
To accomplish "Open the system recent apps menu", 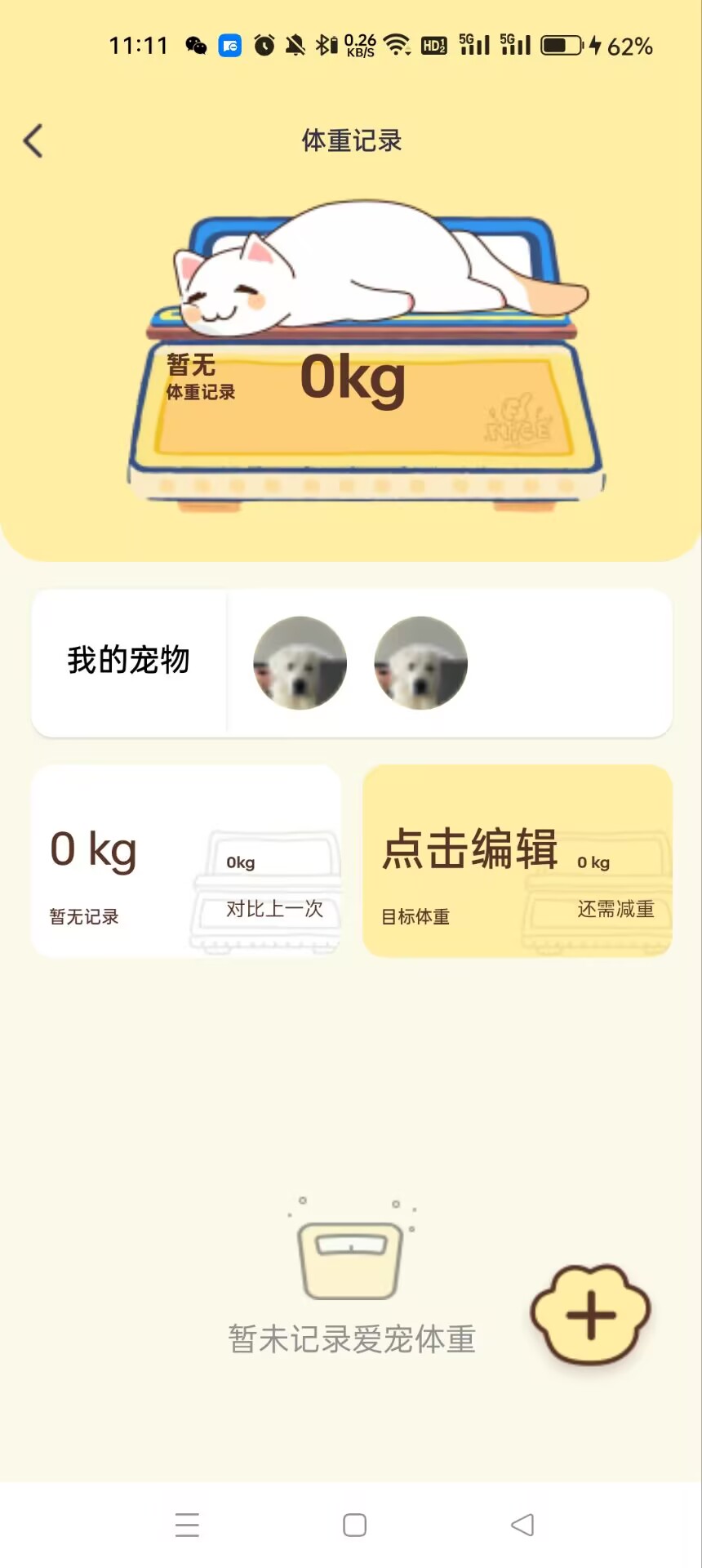I will point(187,1525).
